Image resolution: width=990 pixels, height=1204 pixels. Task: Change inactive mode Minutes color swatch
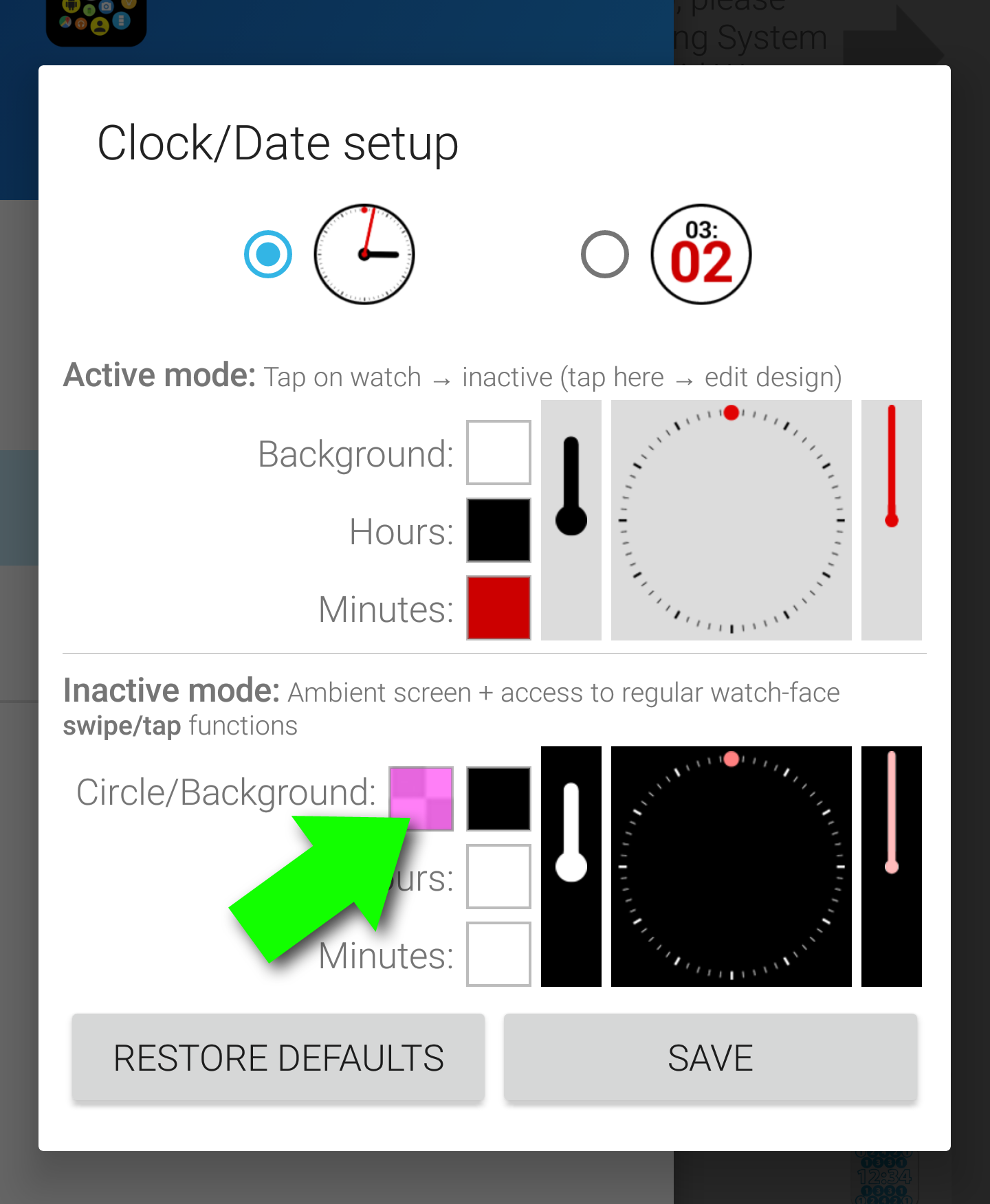coord(498,954)
